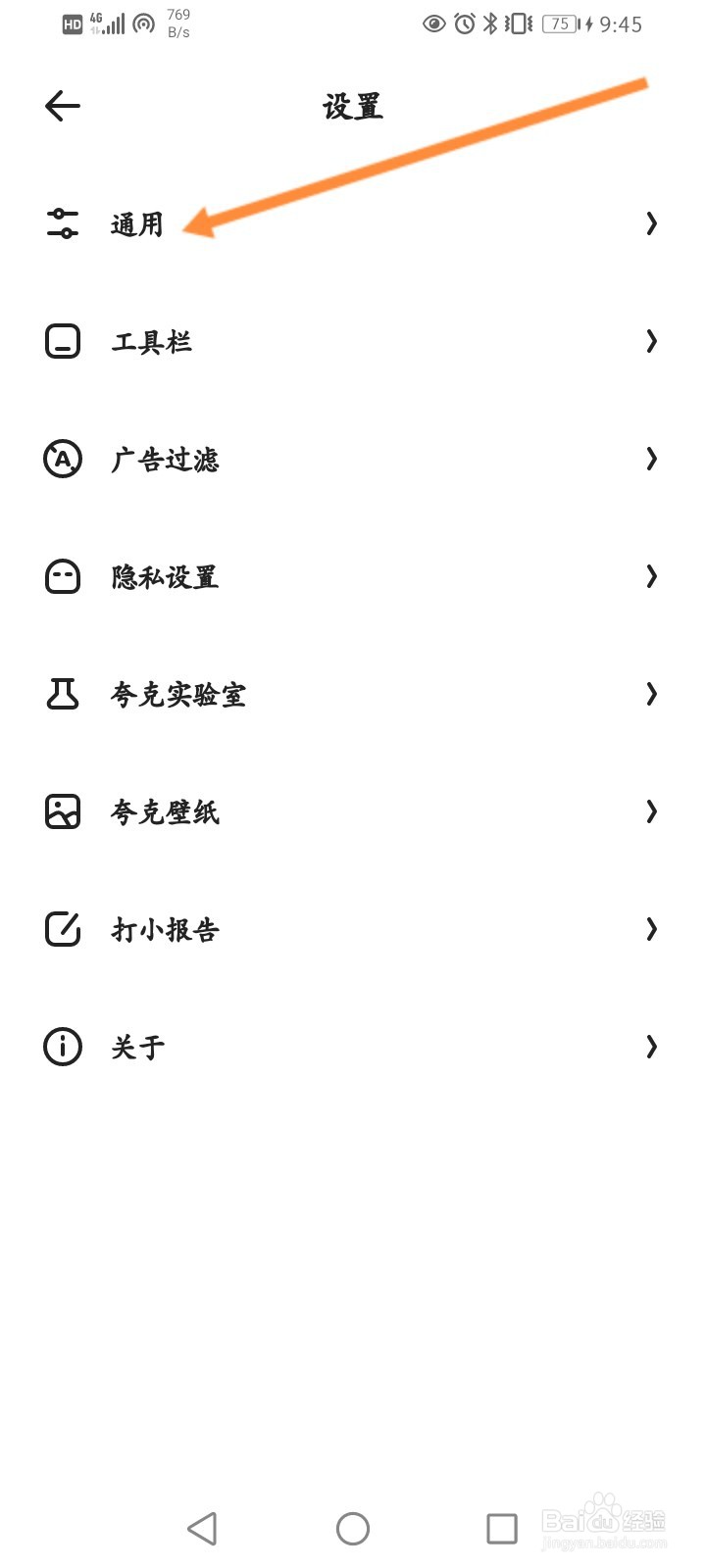The image size is (706, 1568).
Task: Open recent apps from navigation bar
Action: tap(502, 1528)
